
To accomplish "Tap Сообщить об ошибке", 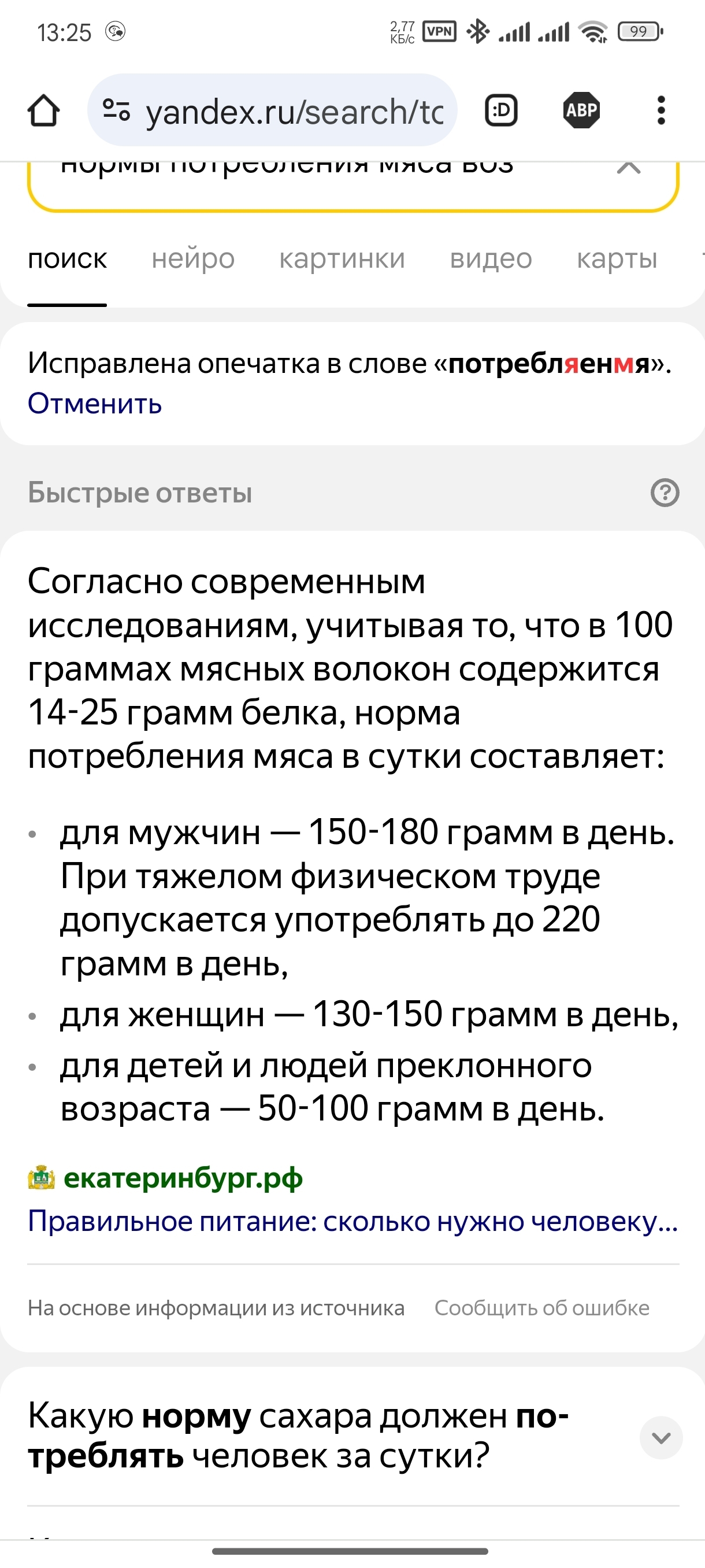I will click(x=541, y=1307).
